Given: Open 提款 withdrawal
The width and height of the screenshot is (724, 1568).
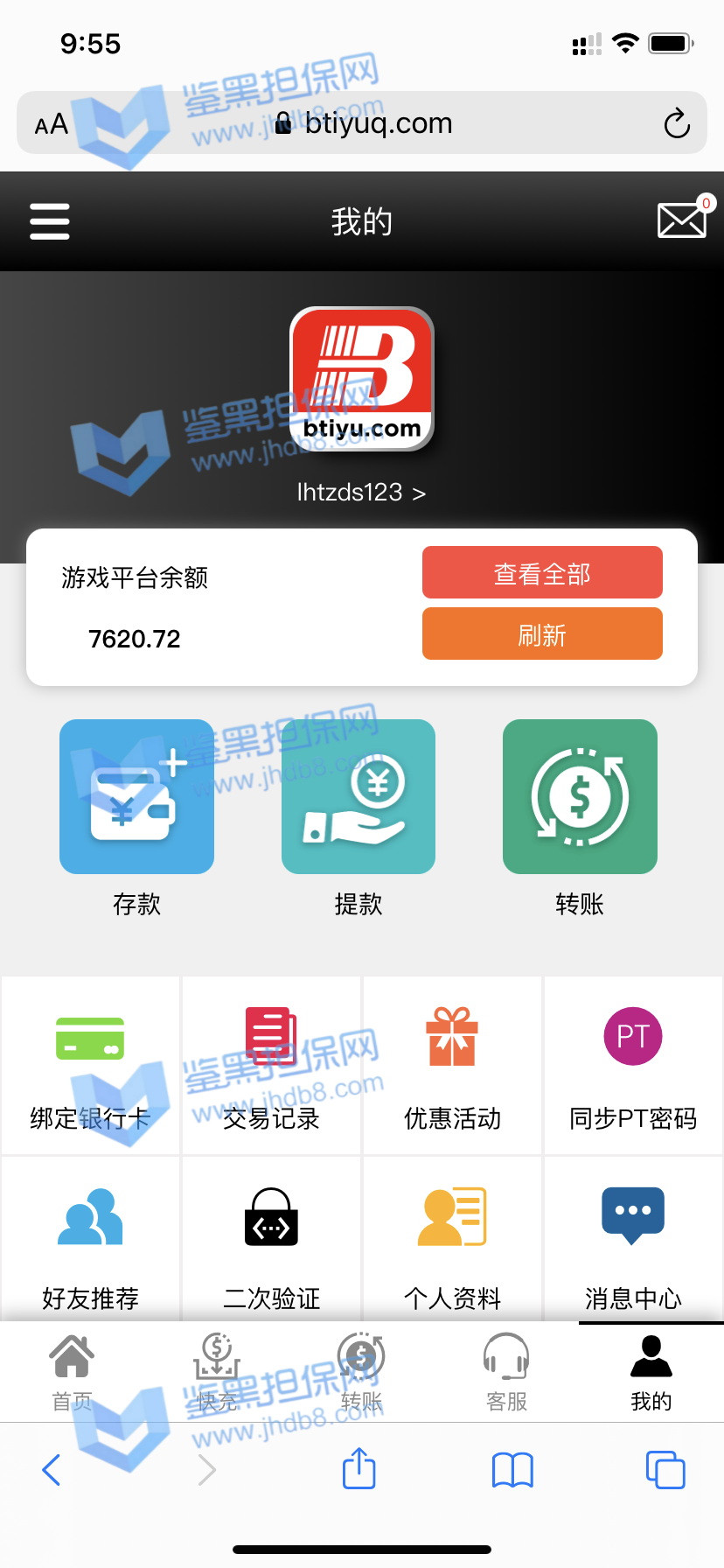Looking at the screenshot, I should click(359, 797).
